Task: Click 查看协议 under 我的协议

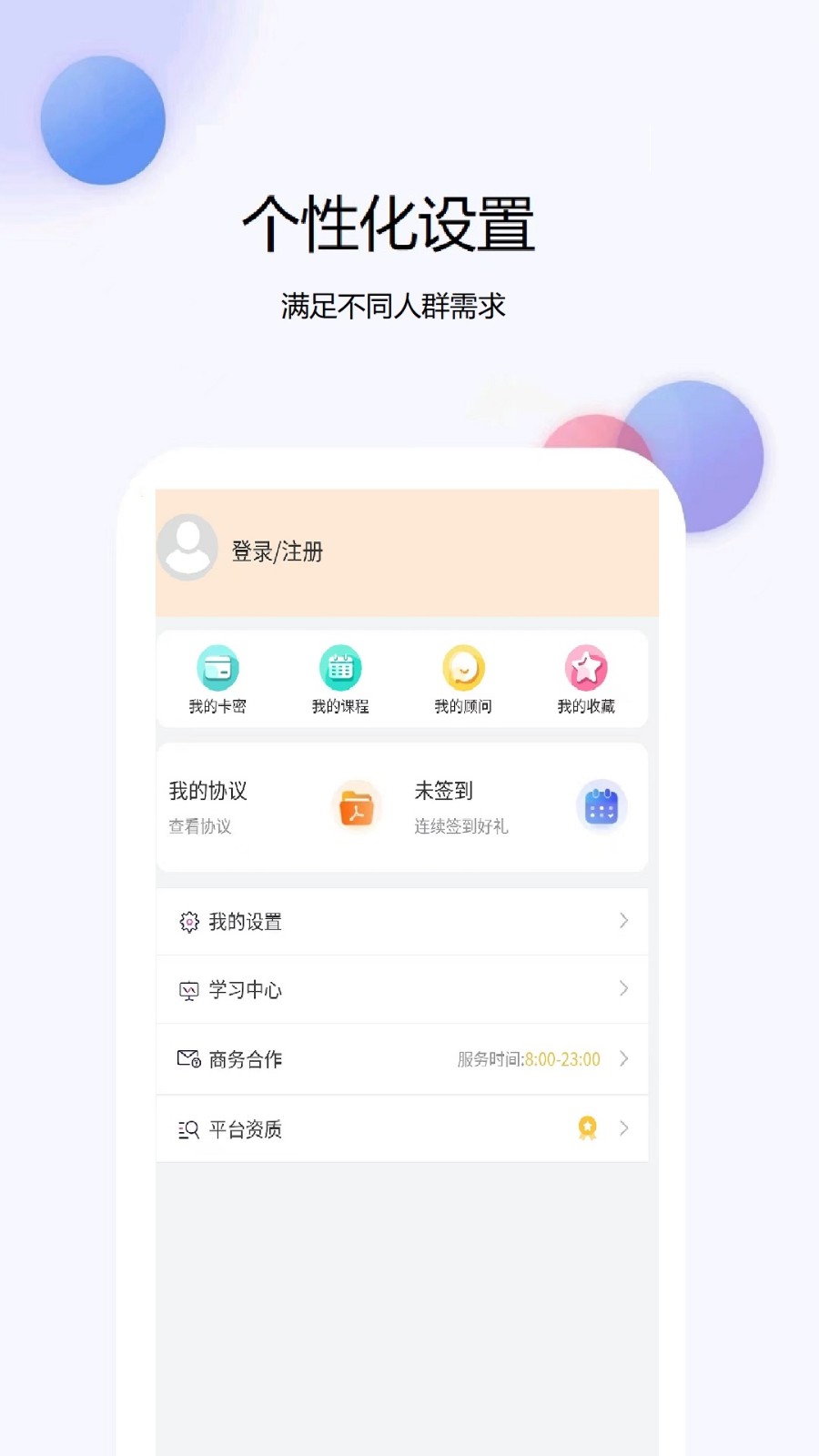Action: tap(199, 827)
